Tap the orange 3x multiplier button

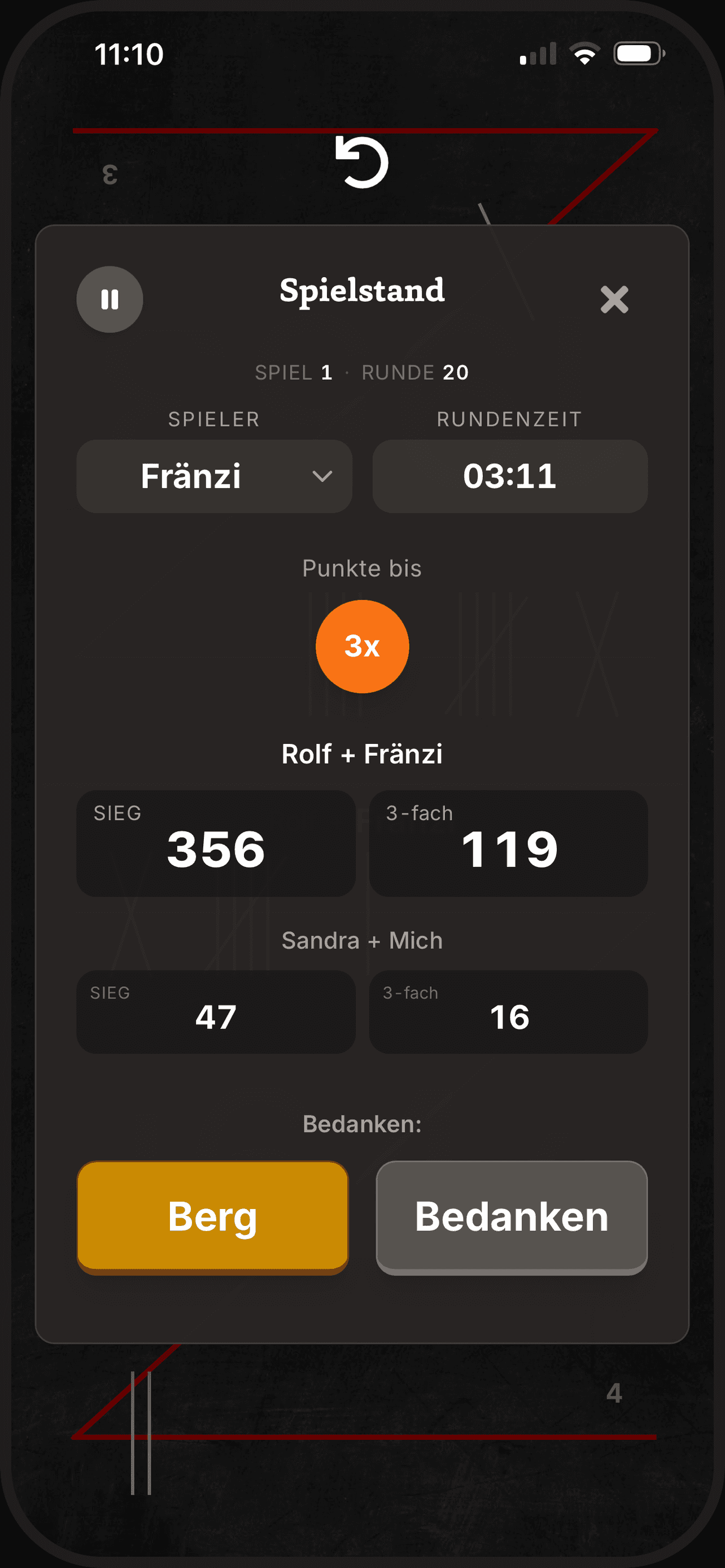362,646
